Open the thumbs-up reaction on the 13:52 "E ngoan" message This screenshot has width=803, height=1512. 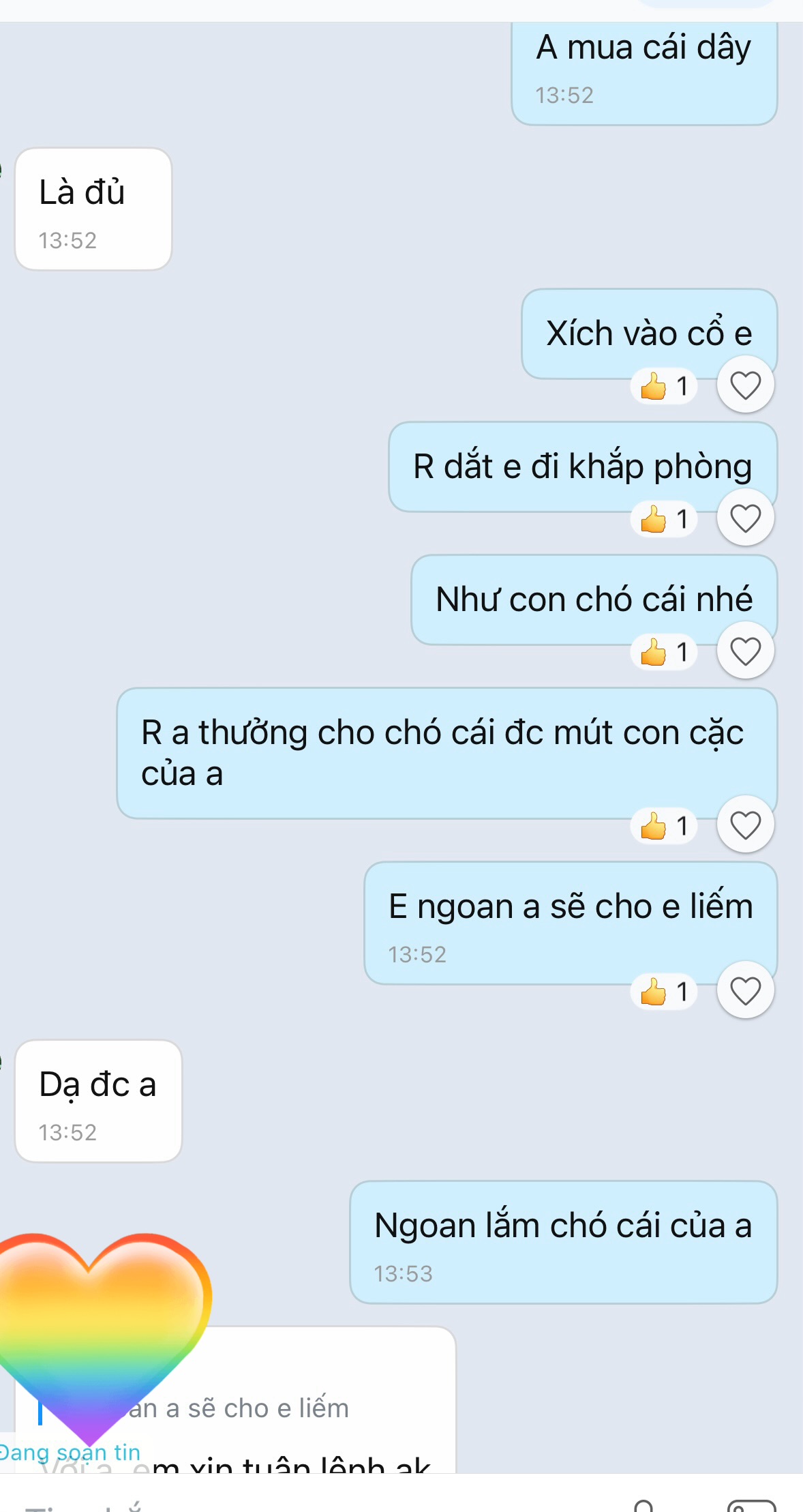tap(665, 992)
